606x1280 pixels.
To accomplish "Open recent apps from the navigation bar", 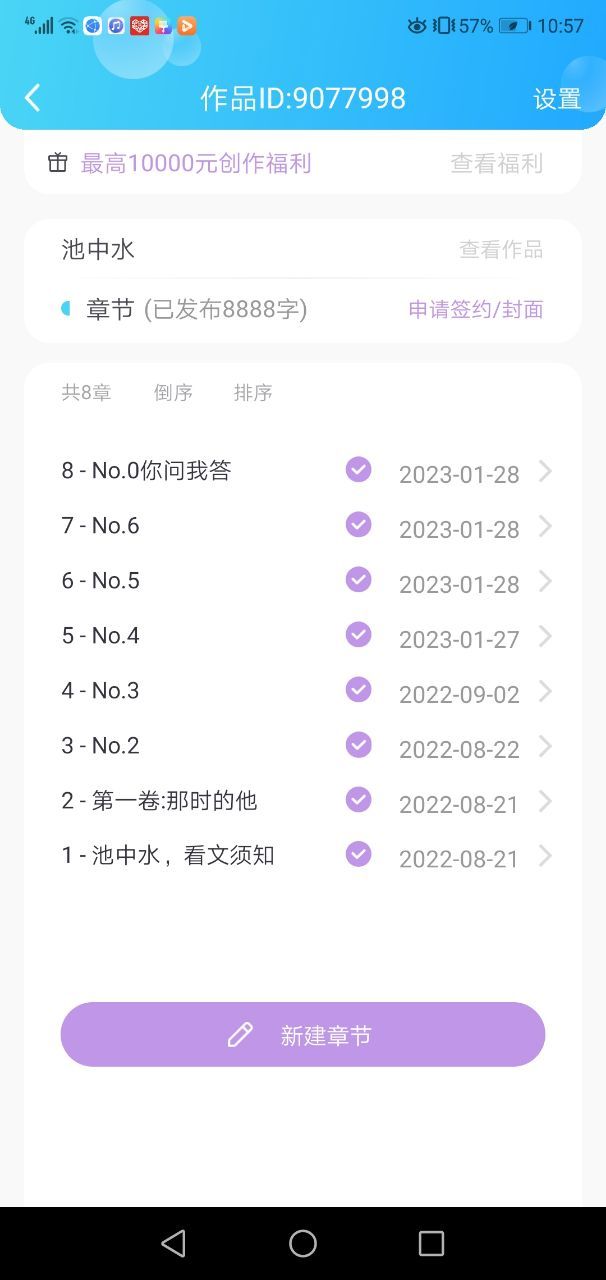I will pos(431,1243).
